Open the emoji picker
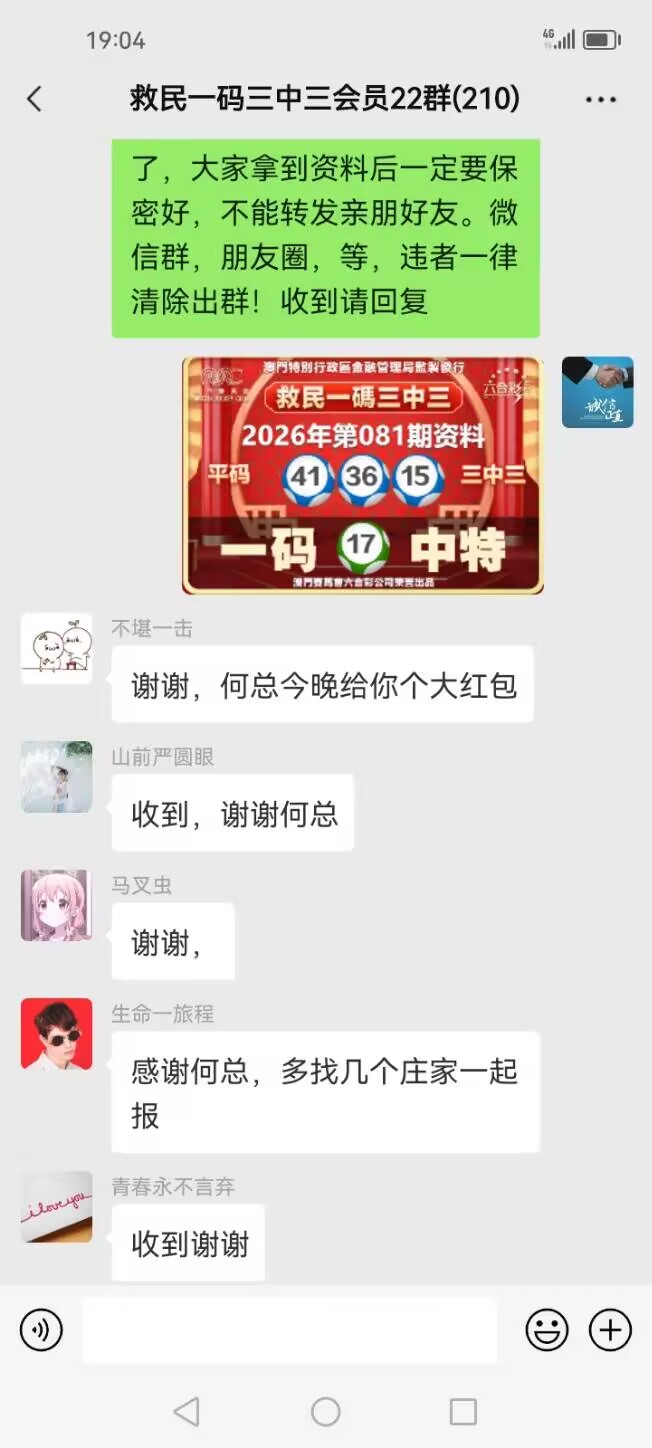This screenshot has height=1448, width=652. pyautogui.click(x=547, y=1330)
